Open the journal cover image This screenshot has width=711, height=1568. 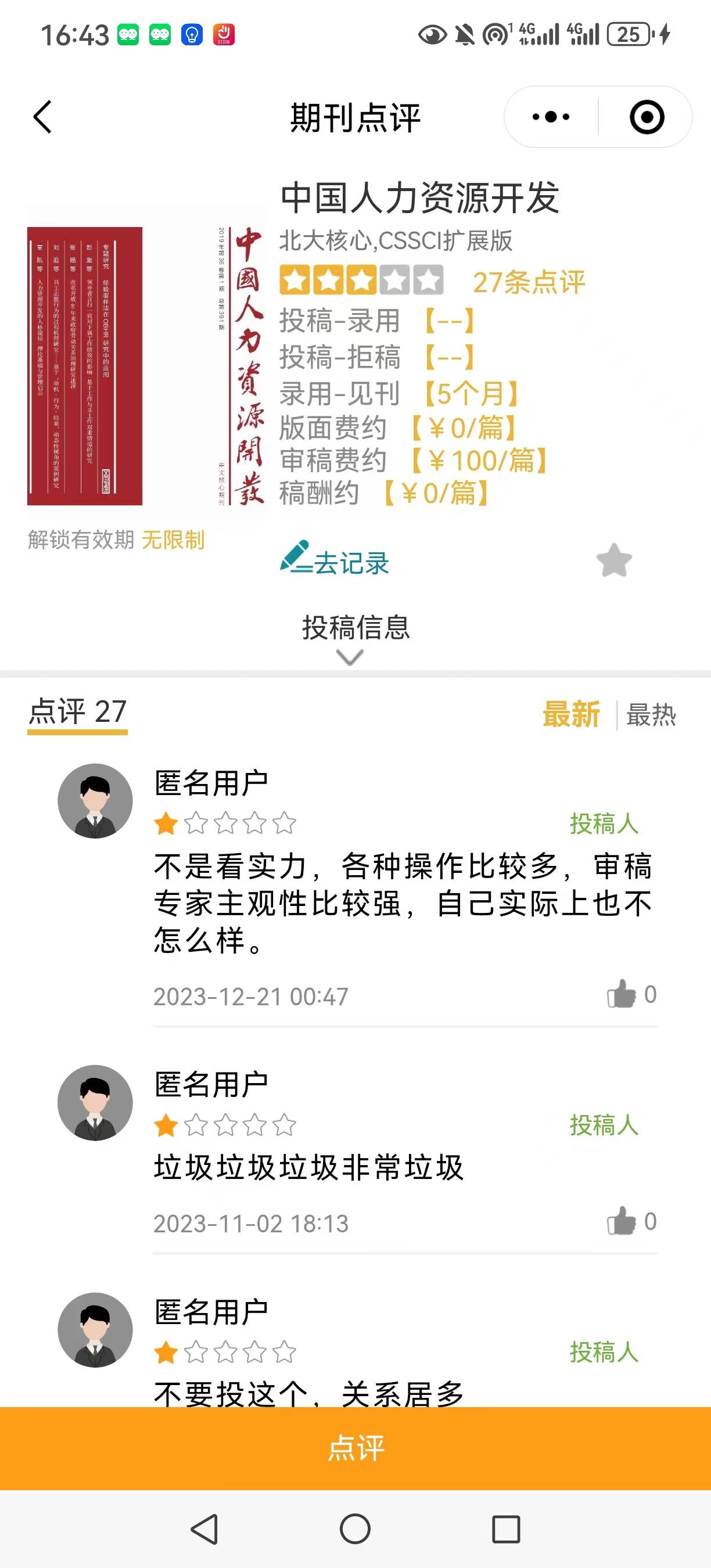(146, 366)
